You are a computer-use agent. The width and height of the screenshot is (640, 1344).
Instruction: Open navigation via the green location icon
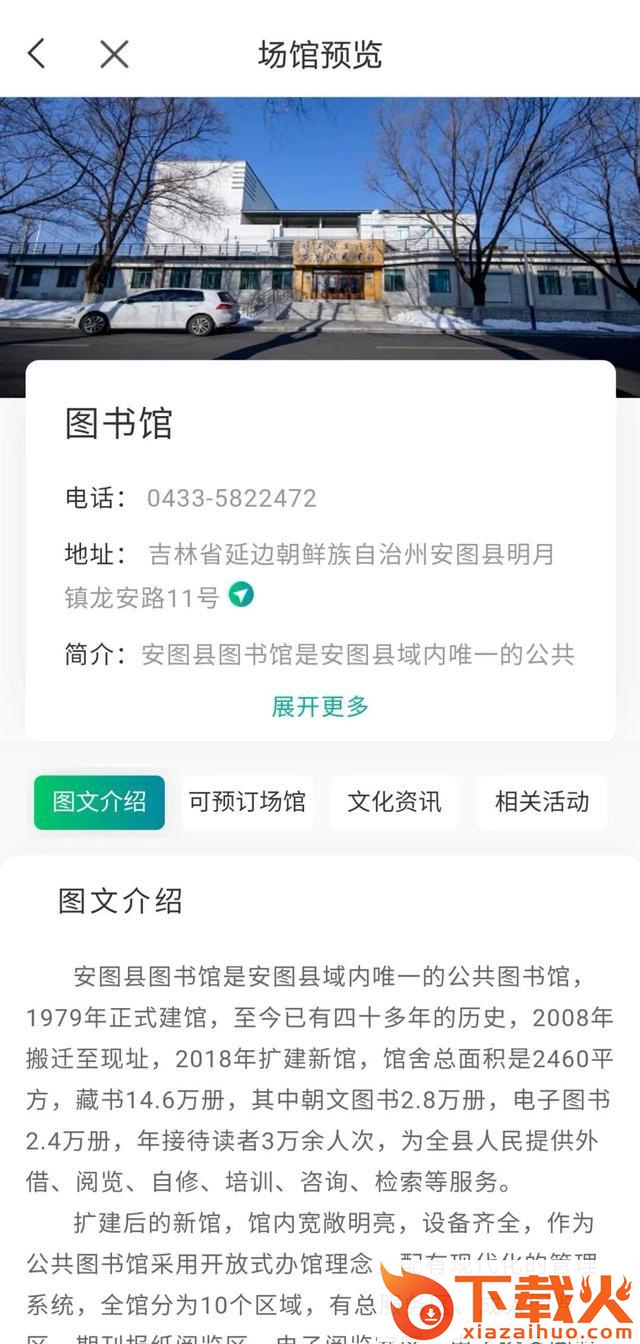point(241,596)
